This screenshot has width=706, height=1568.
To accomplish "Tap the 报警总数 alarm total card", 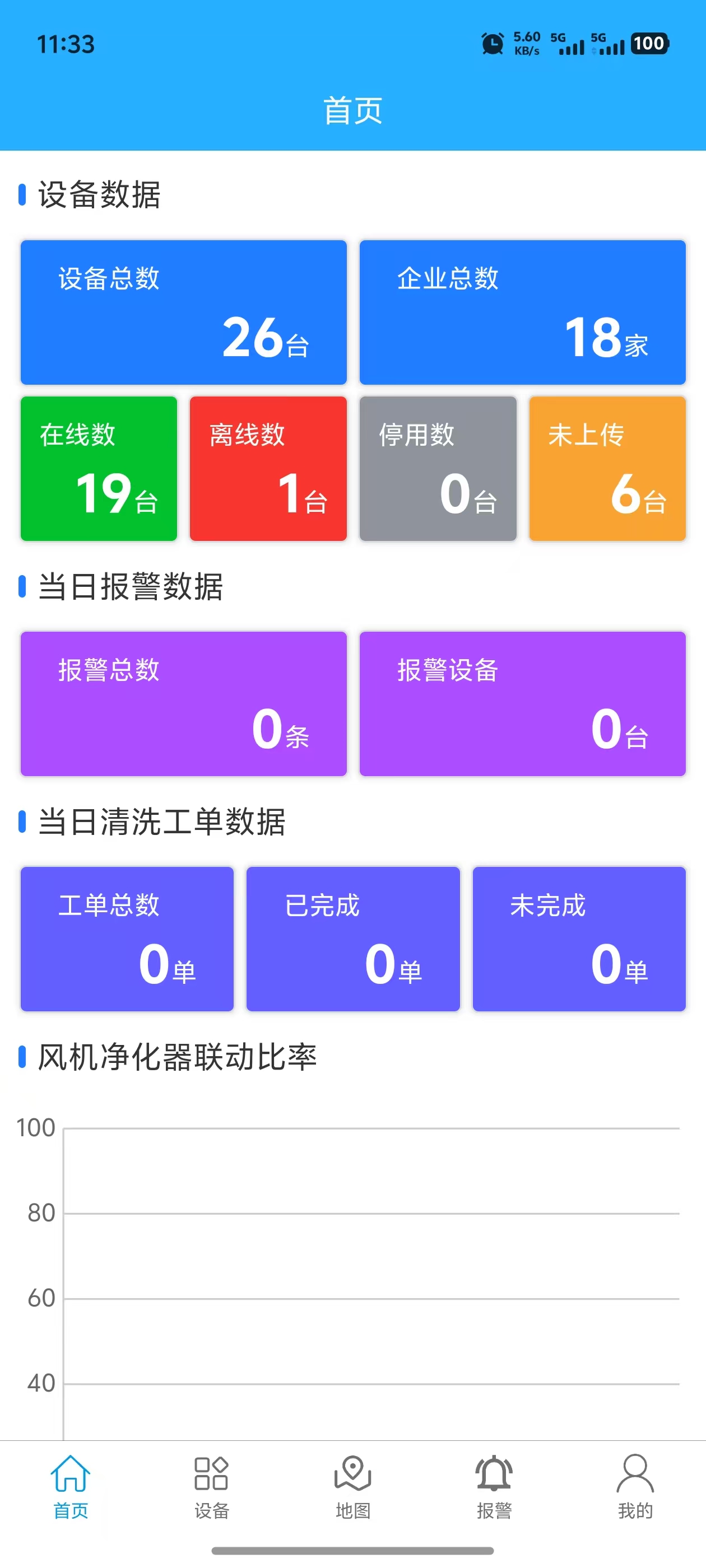I will 184,703.
